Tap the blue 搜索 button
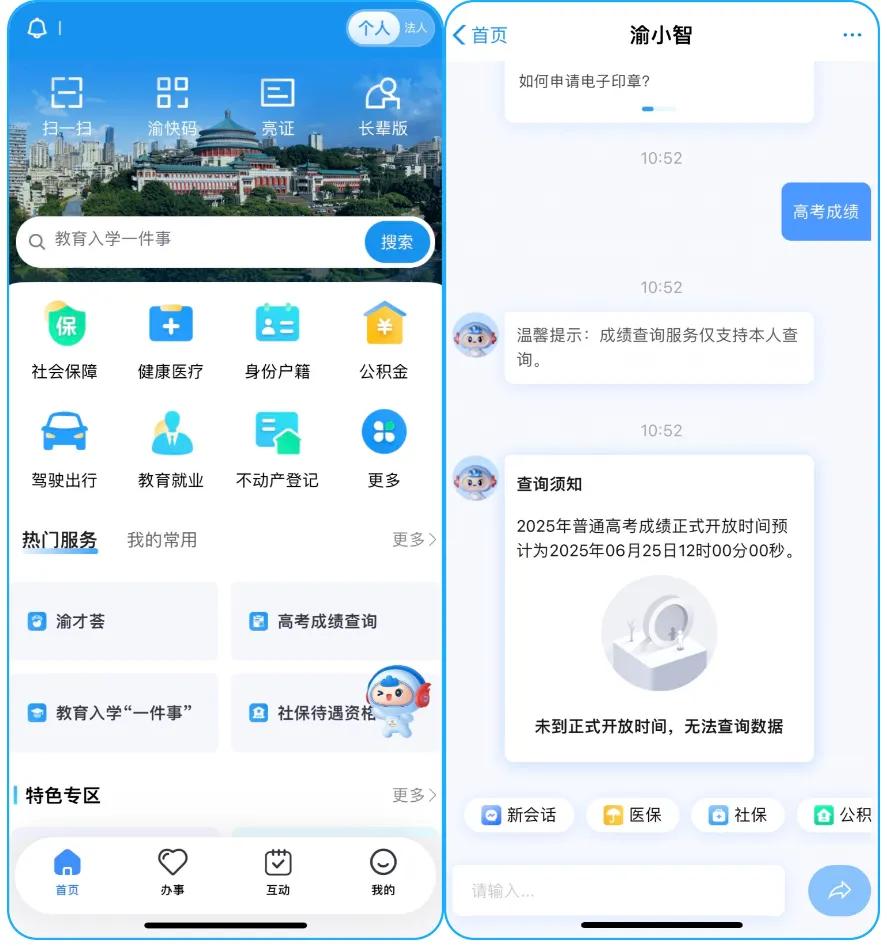Viewport: 887px width, 946px height. (x=397, y=242)
